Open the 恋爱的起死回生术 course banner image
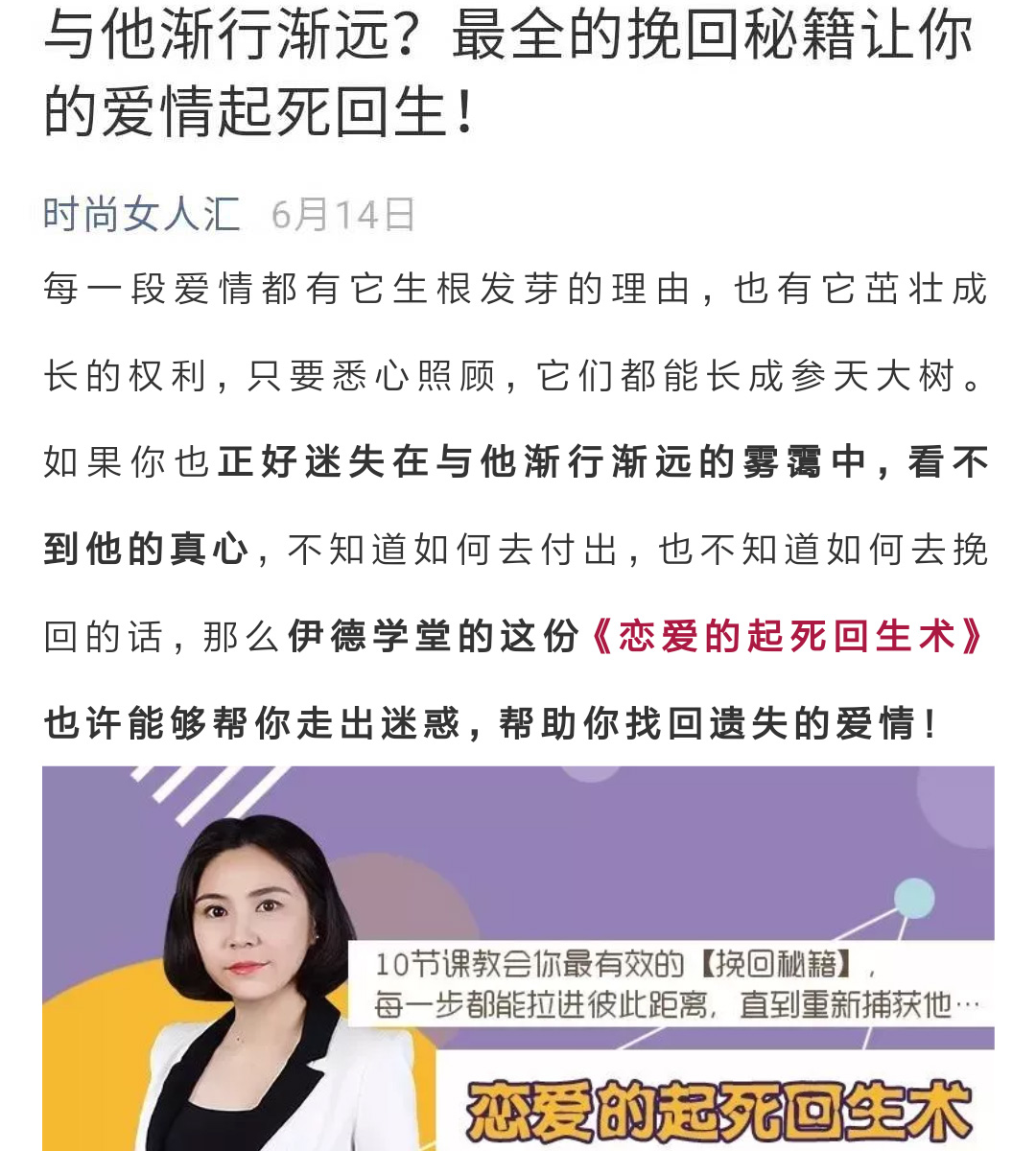Image resolution: width=1036 pixels, height=1151 pixels. tap(518, 959)
